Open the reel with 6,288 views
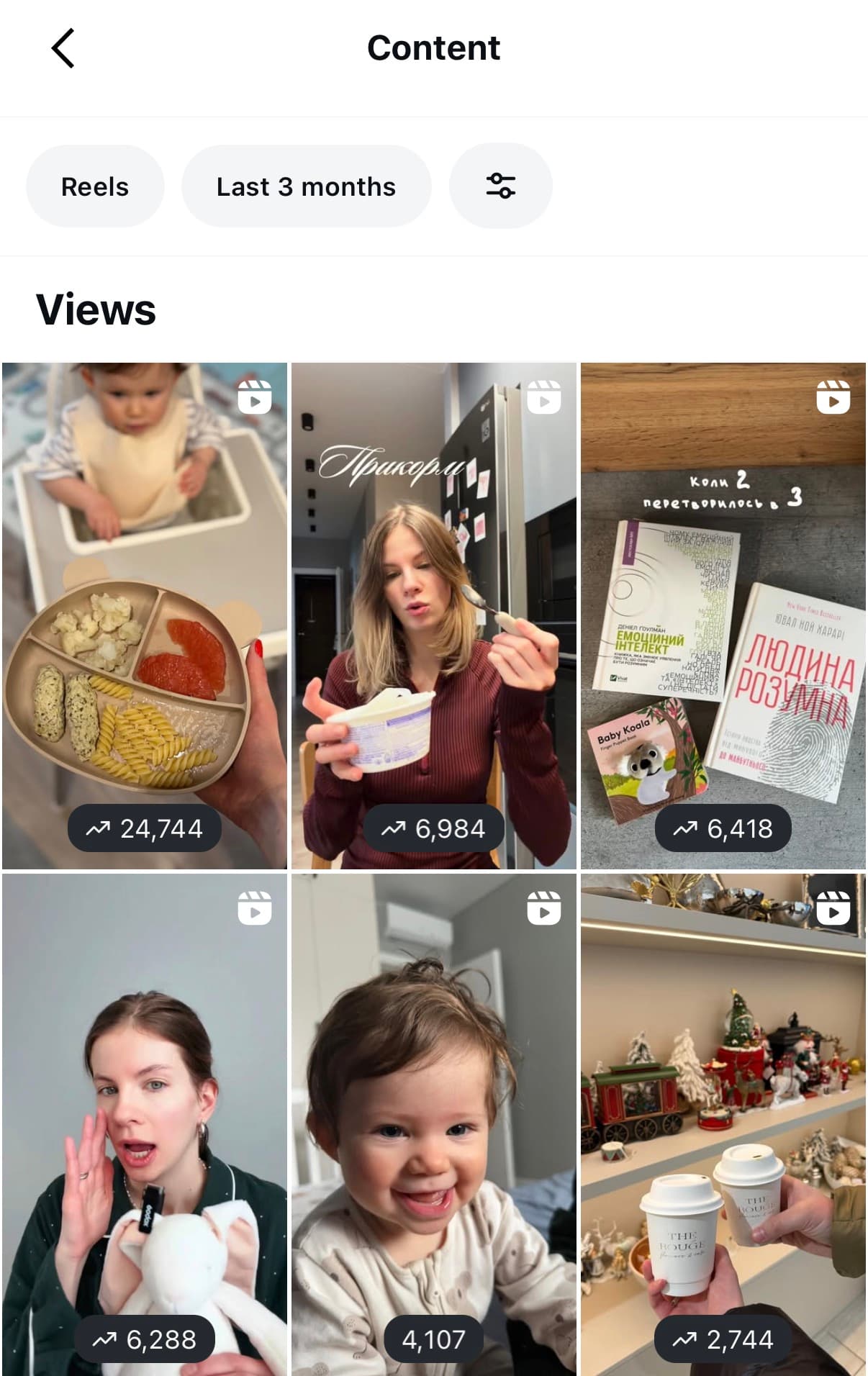868x1376 pixels. pos(145,1123)
